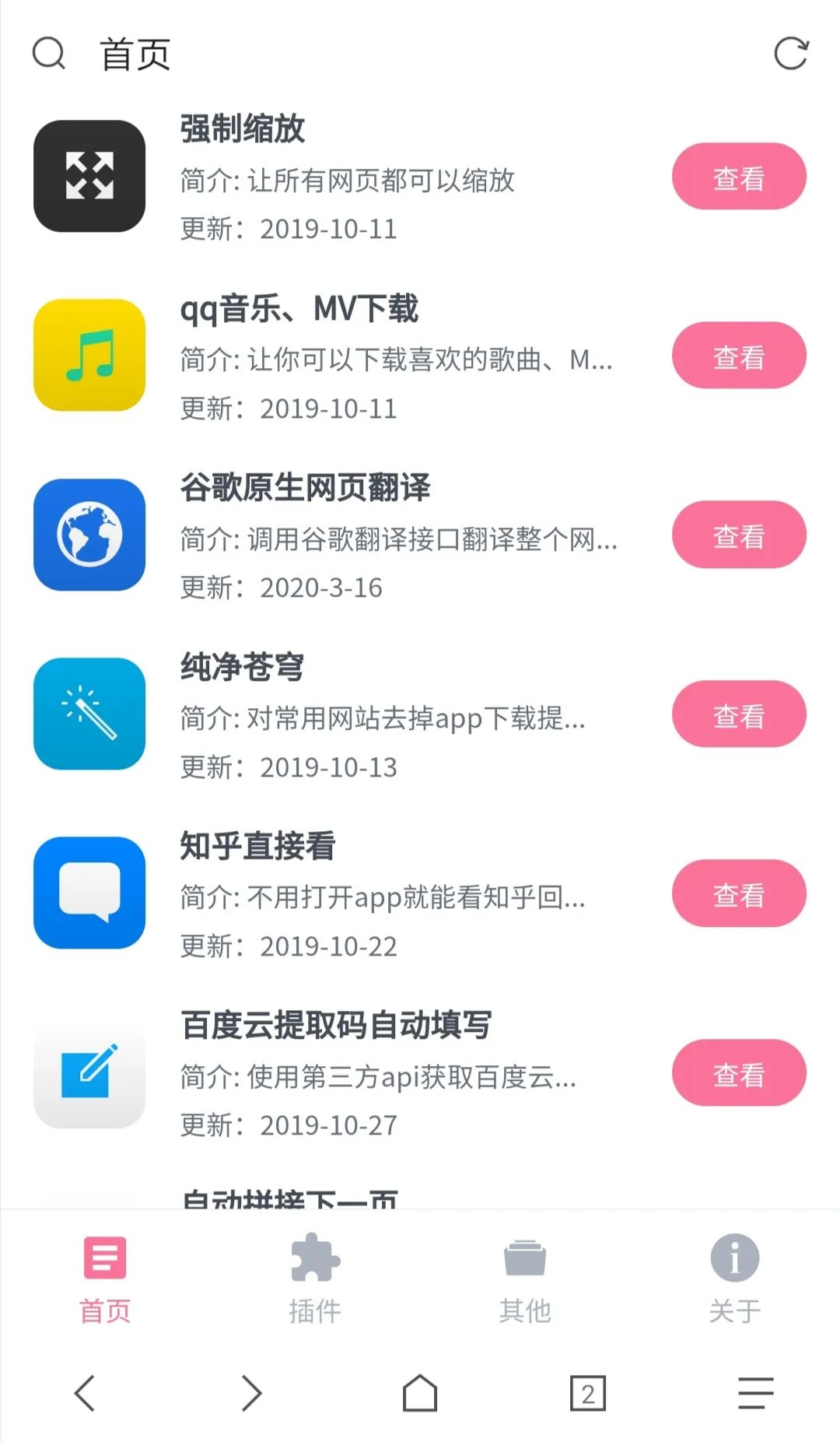Tap 查看 for qq音乐、MV下载
Screen dimensions: 840x1442
tap(739, 356)
